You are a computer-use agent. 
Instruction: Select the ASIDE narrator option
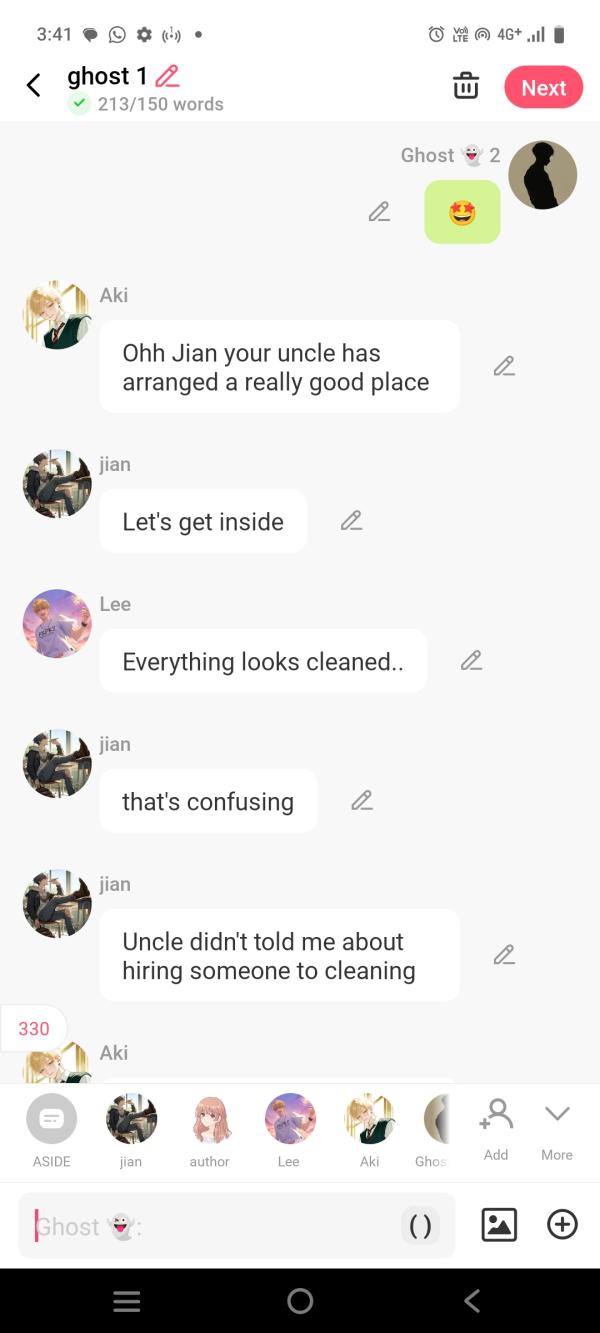pyautogui.click(x=51, y=1130)
